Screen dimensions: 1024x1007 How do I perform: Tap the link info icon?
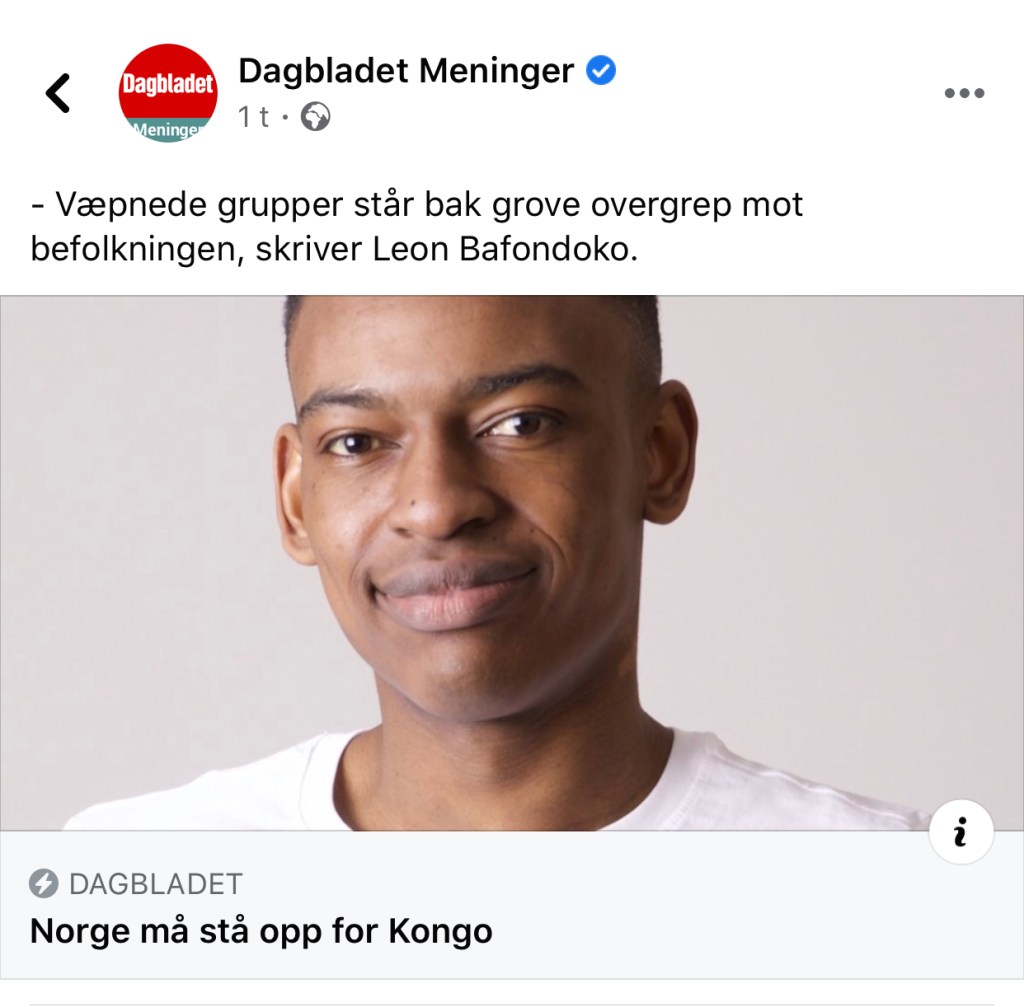click(x=960, y=832)
